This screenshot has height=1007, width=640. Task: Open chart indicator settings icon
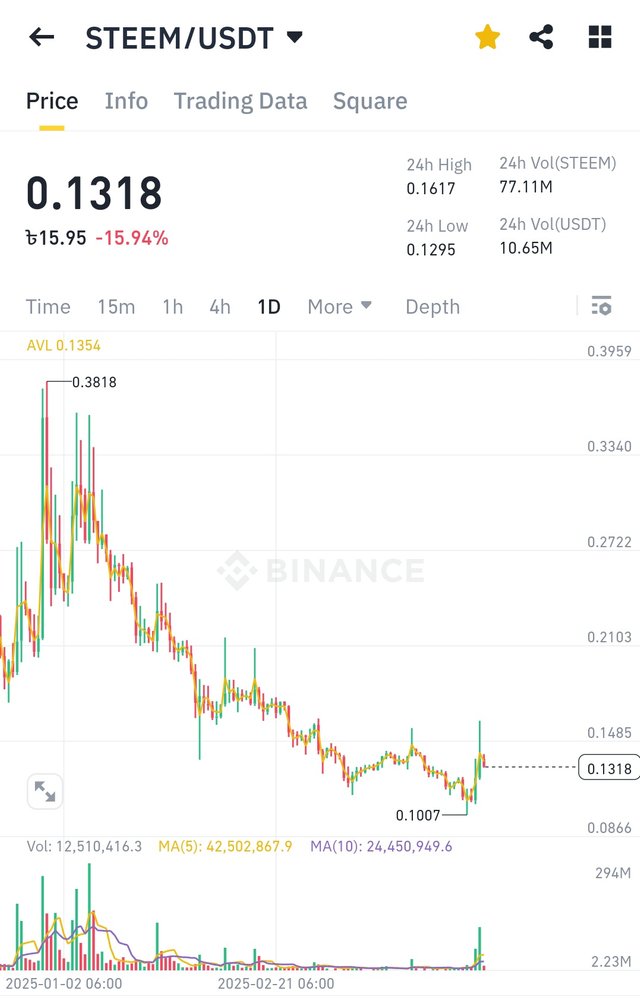(x=601, y=306)
